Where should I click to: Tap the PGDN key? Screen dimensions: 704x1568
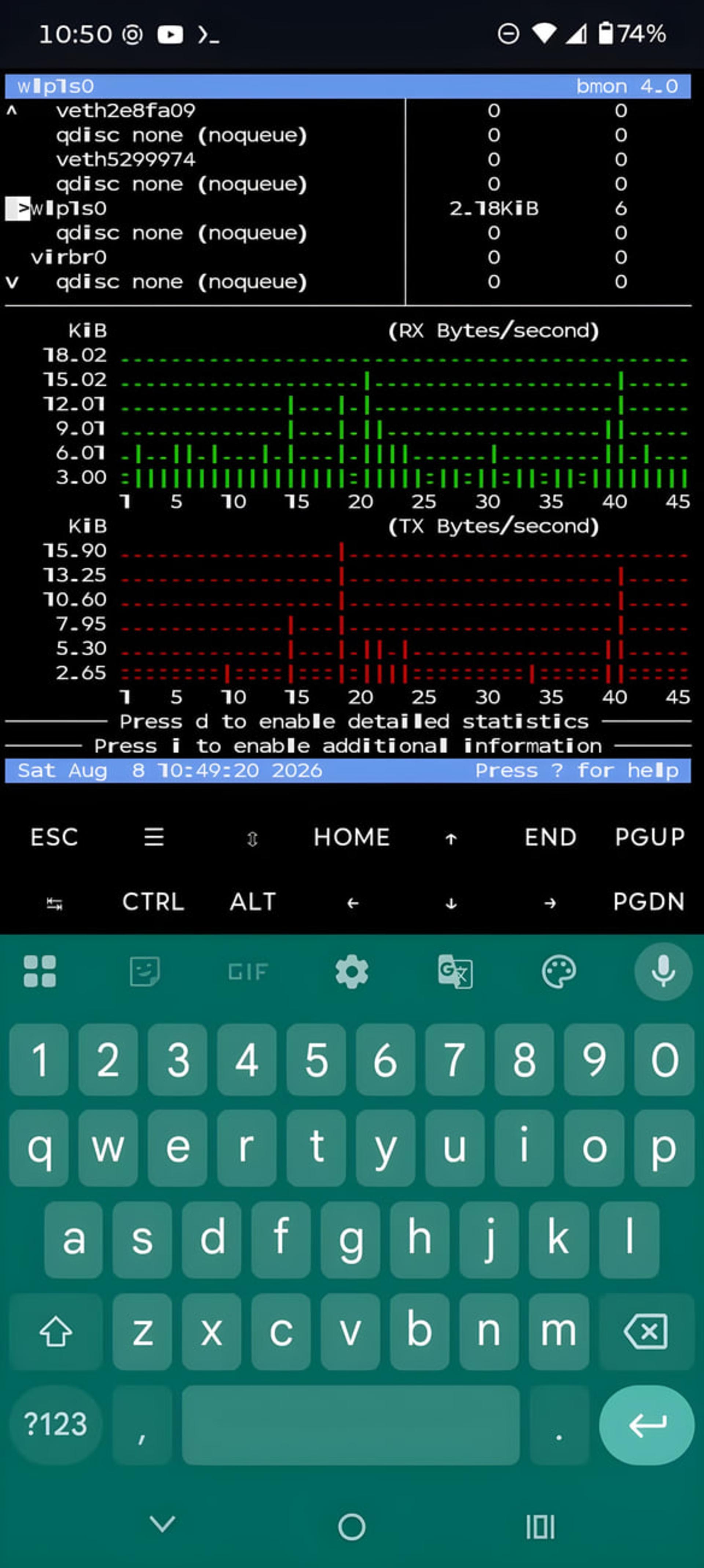[x=649, y=901]
